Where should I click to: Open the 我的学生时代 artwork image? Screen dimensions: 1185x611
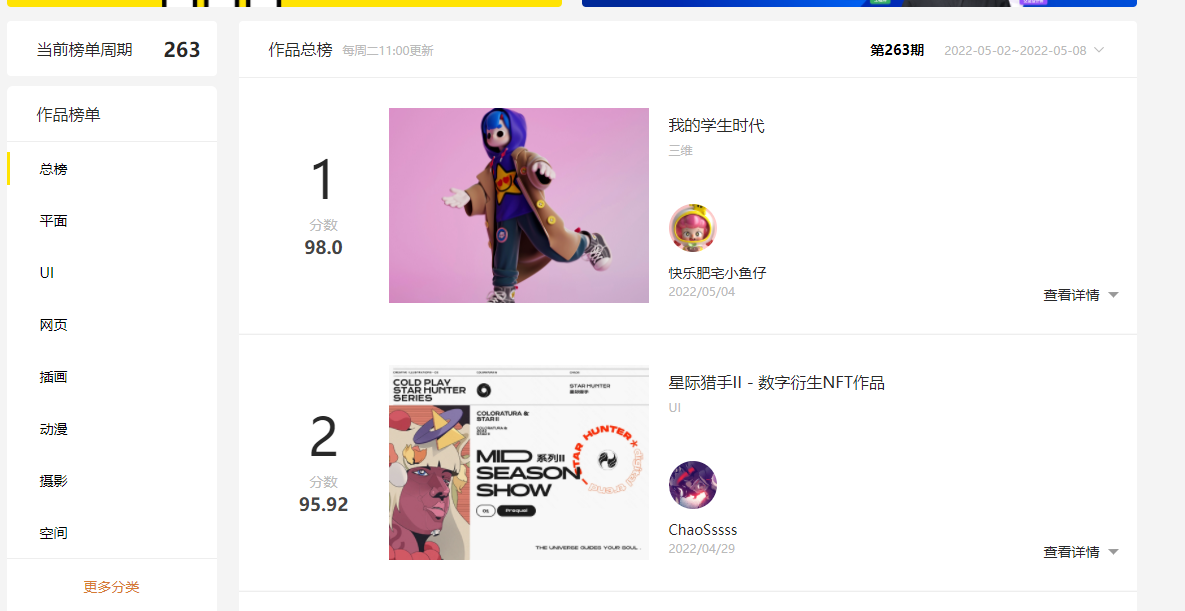coord(518,205)
